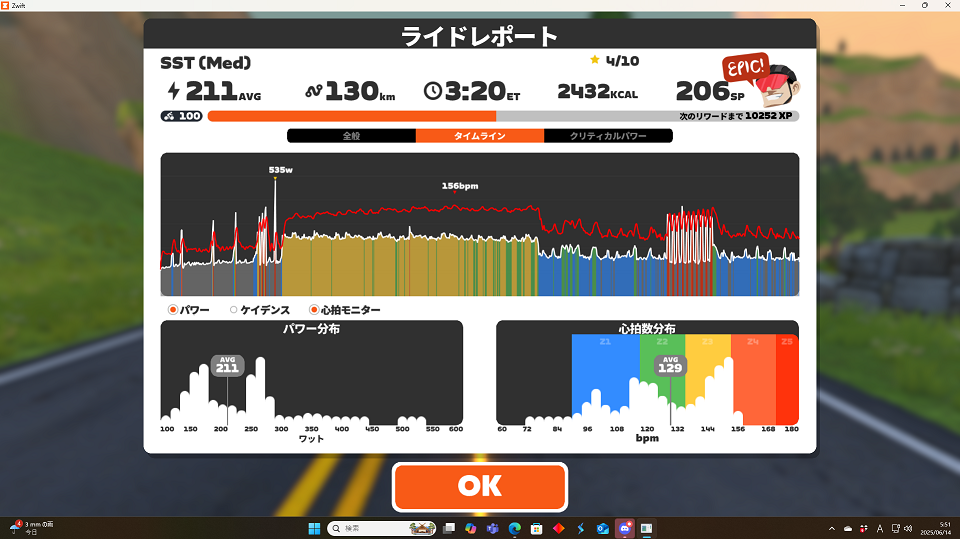This screenshot has height=539, width=960.
Task: Confirm the ride report with OK
Action: click(479, 486)
